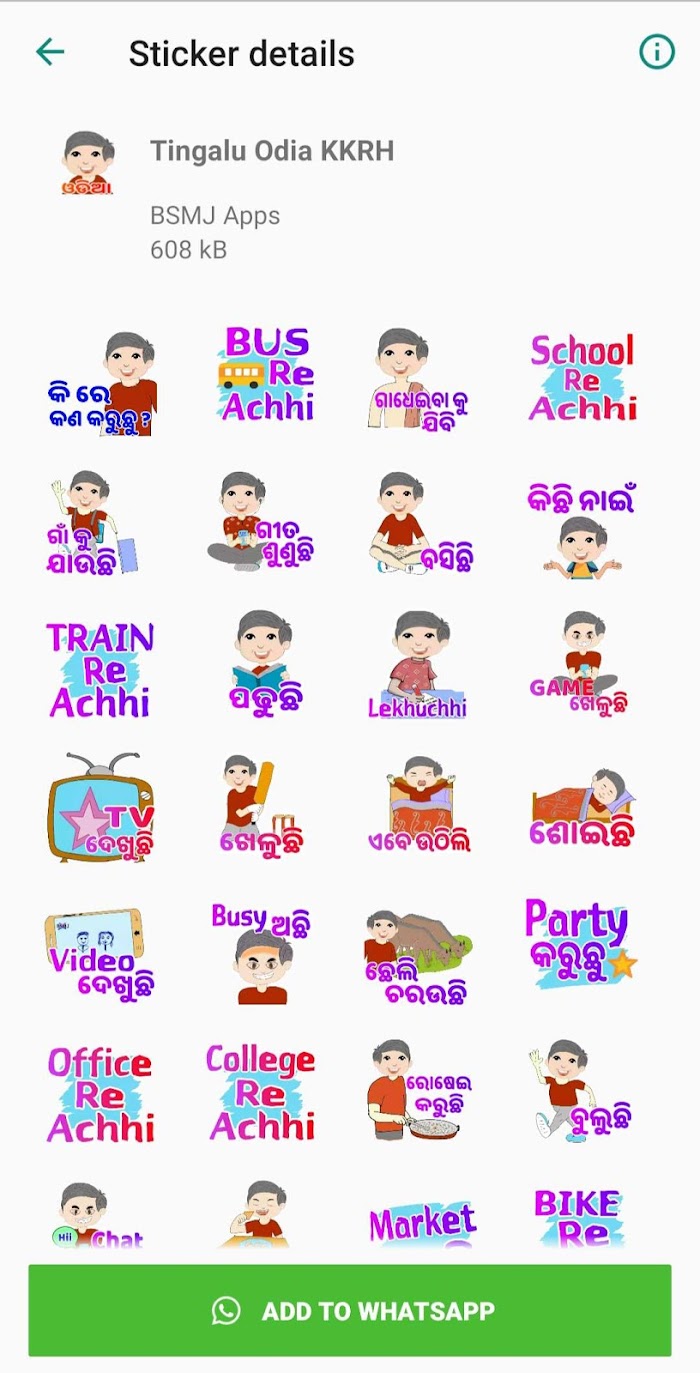Select the Lekhuchhi sticker
The width and height of the screenshot is (700, 1373).
point(417,665)
